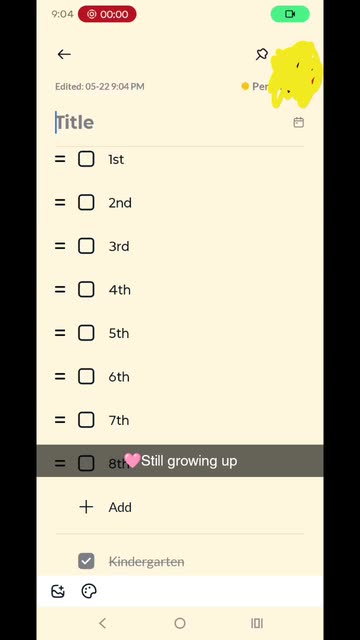Viewport: 360px width, 640px height.
Task: Mark 7th as done
Action: [86, 420]
